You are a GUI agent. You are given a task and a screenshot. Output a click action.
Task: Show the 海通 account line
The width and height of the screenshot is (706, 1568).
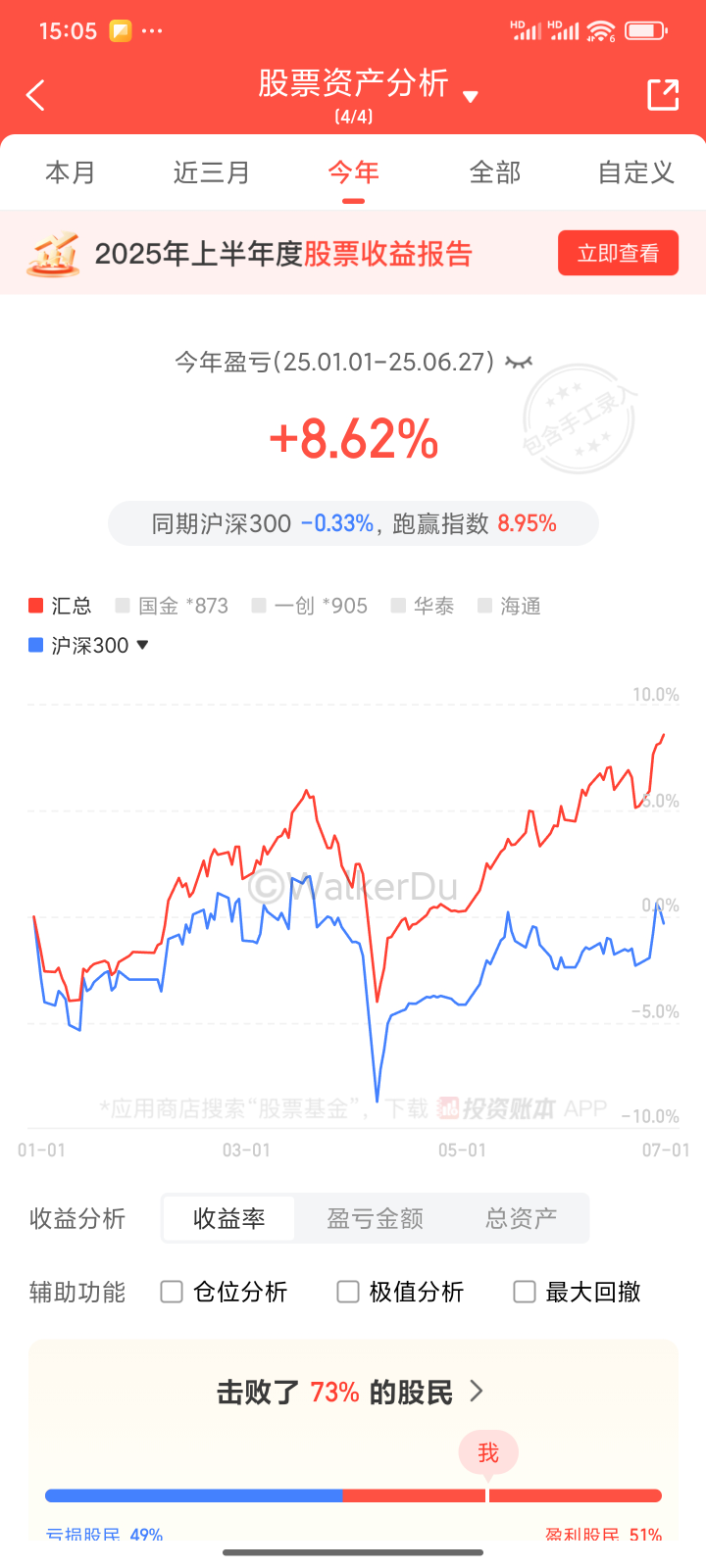point(509,606)
